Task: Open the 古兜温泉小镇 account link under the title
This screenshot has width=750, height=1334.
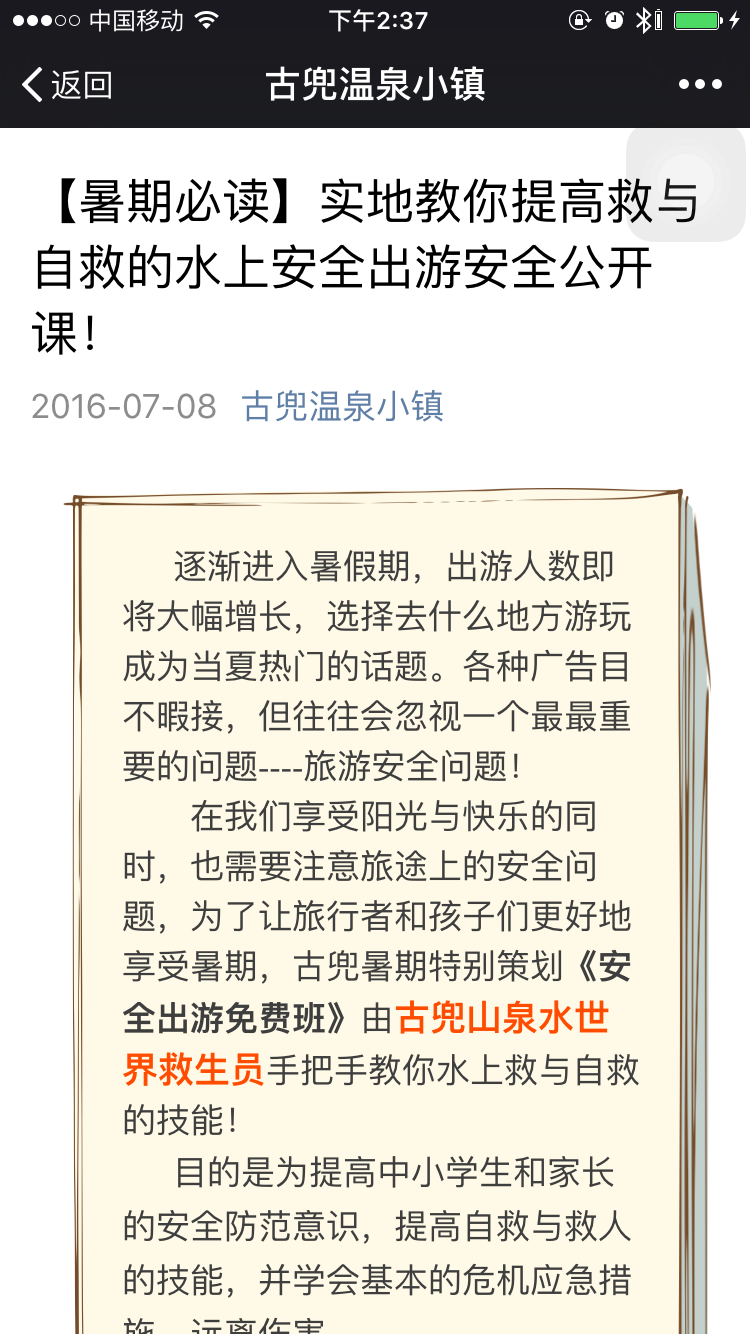Action: 343,406
